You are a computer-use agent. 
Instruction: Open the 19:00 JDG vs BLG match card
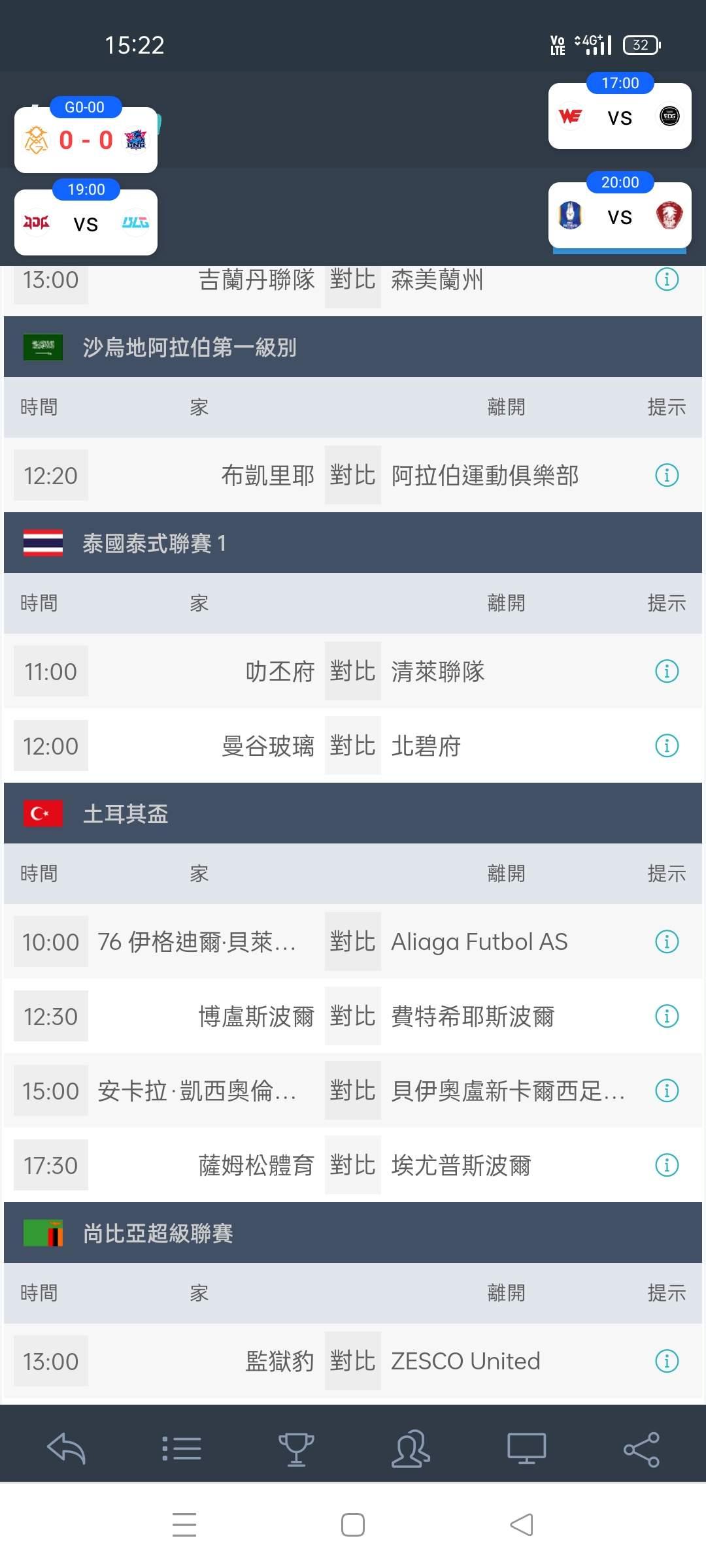click(86, 222)
